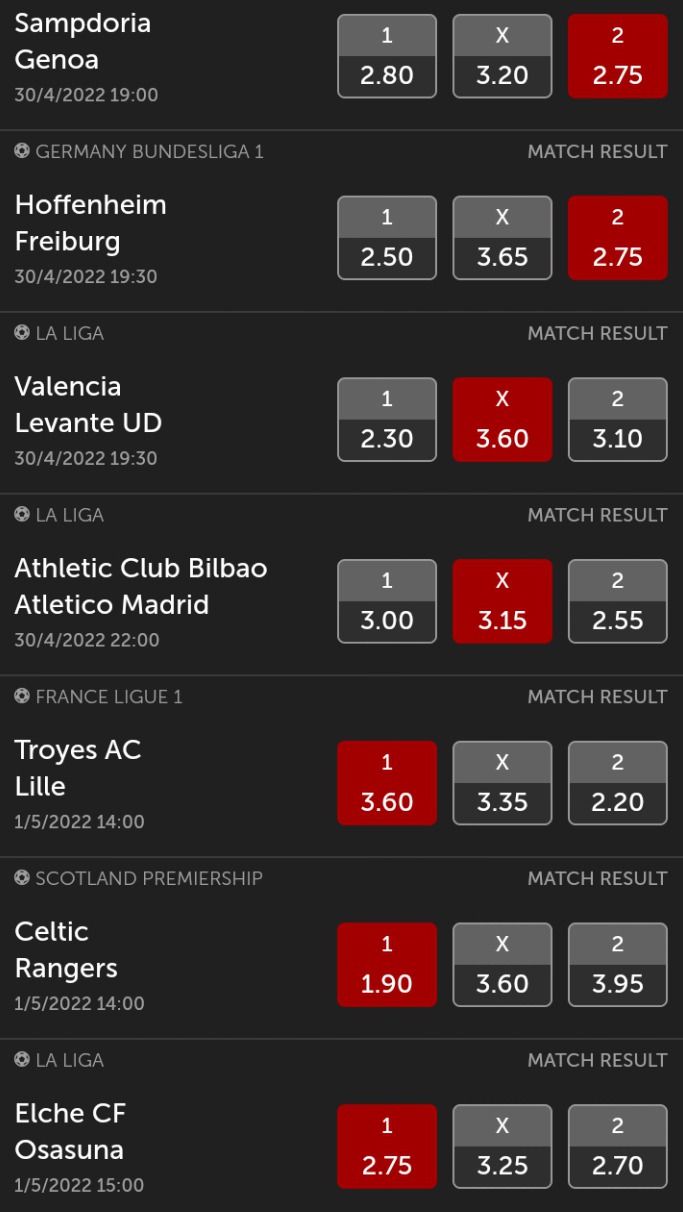Remove Freiburg win selection at 2.75
Image resolution: width=683 pixels, height=1212 pixels.
617,238
